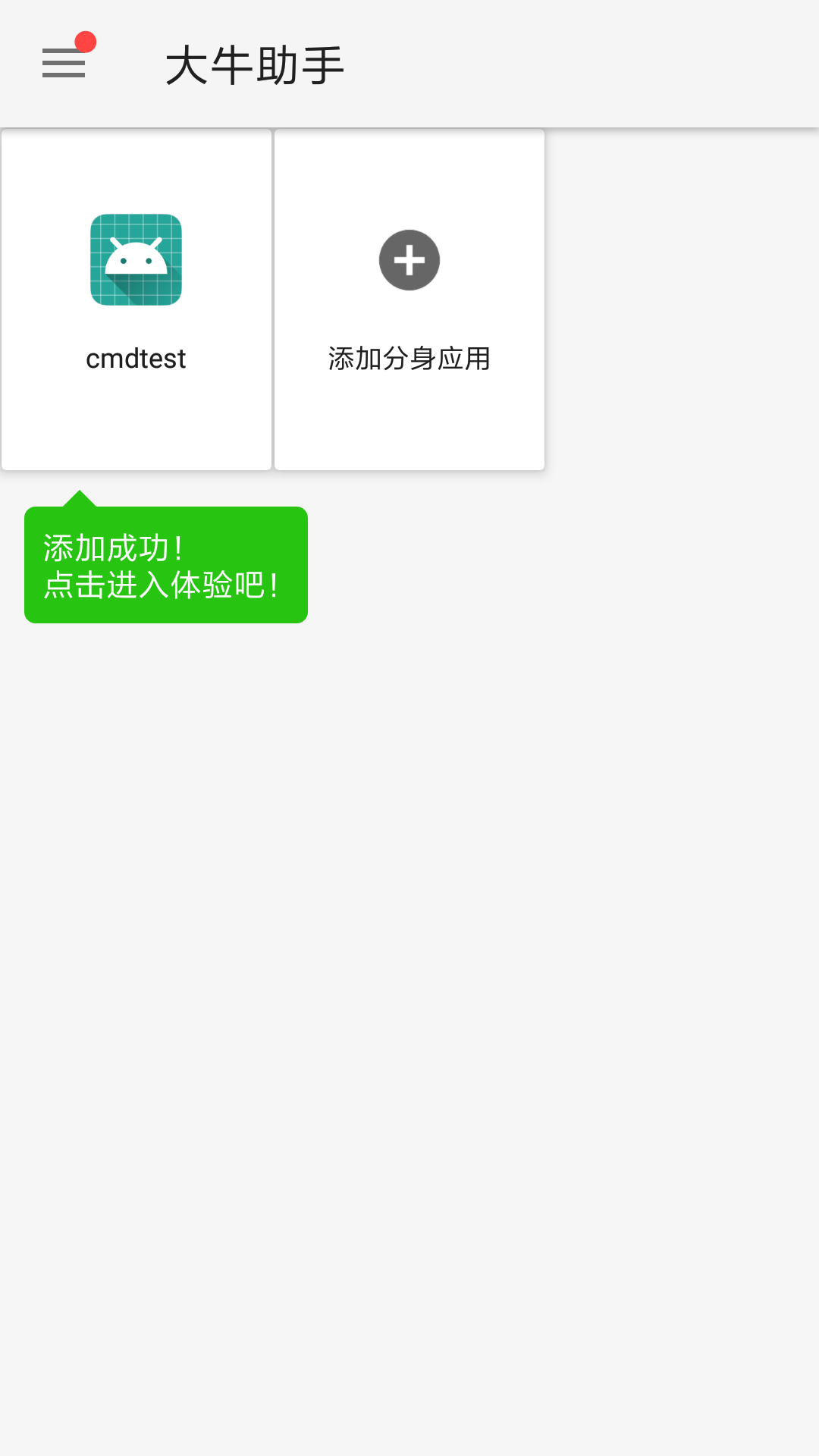Click the menu icon's top bar

[x=64, y=50]
